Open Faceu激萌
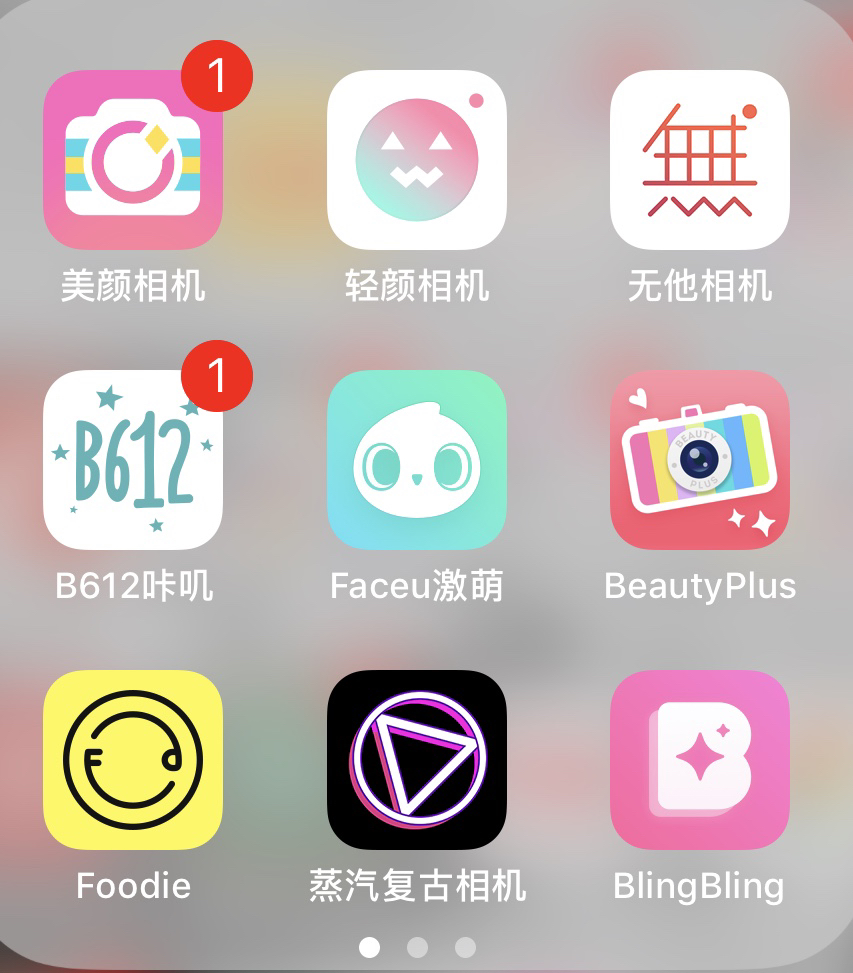 418,460
